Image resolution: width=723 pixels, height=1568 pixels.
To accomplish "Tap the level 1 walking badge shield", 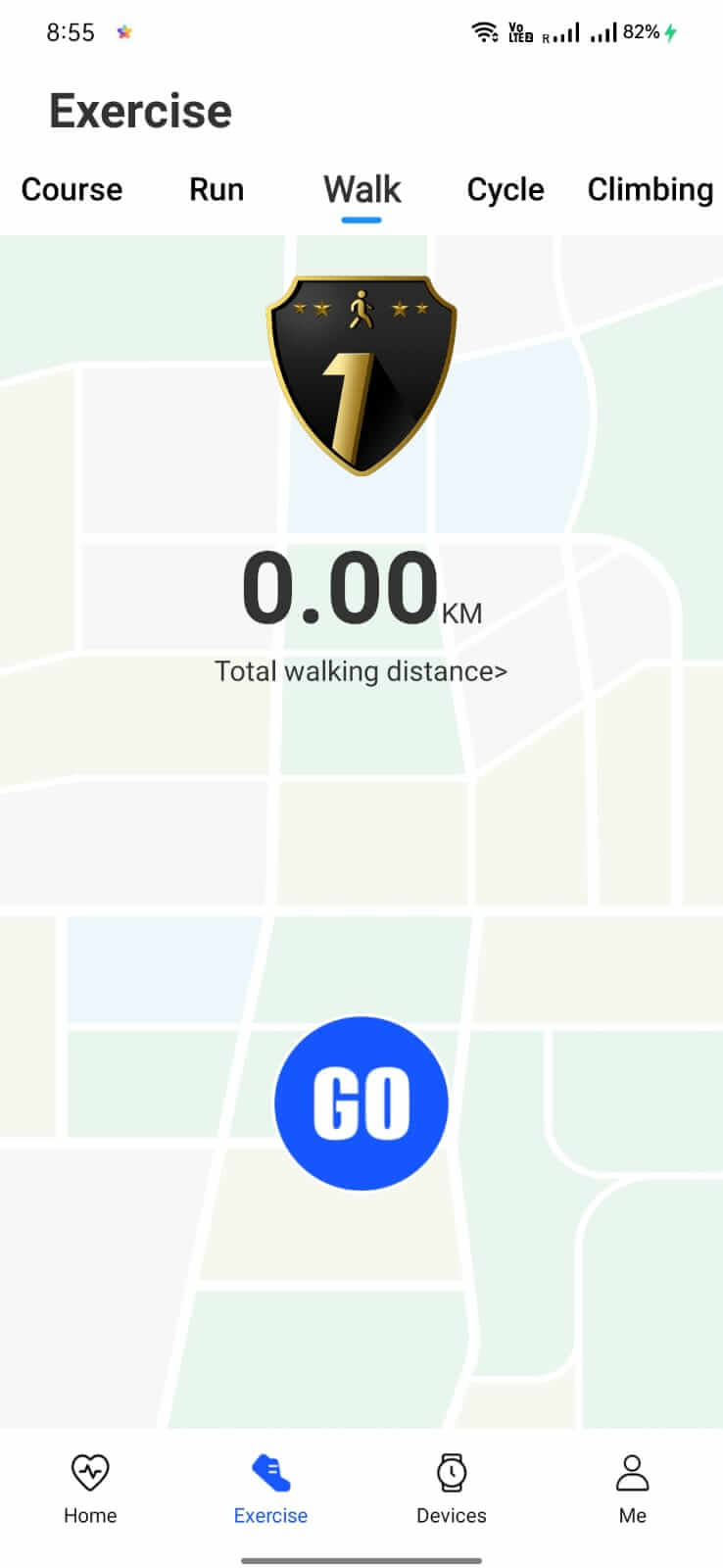I will point(361,372).
